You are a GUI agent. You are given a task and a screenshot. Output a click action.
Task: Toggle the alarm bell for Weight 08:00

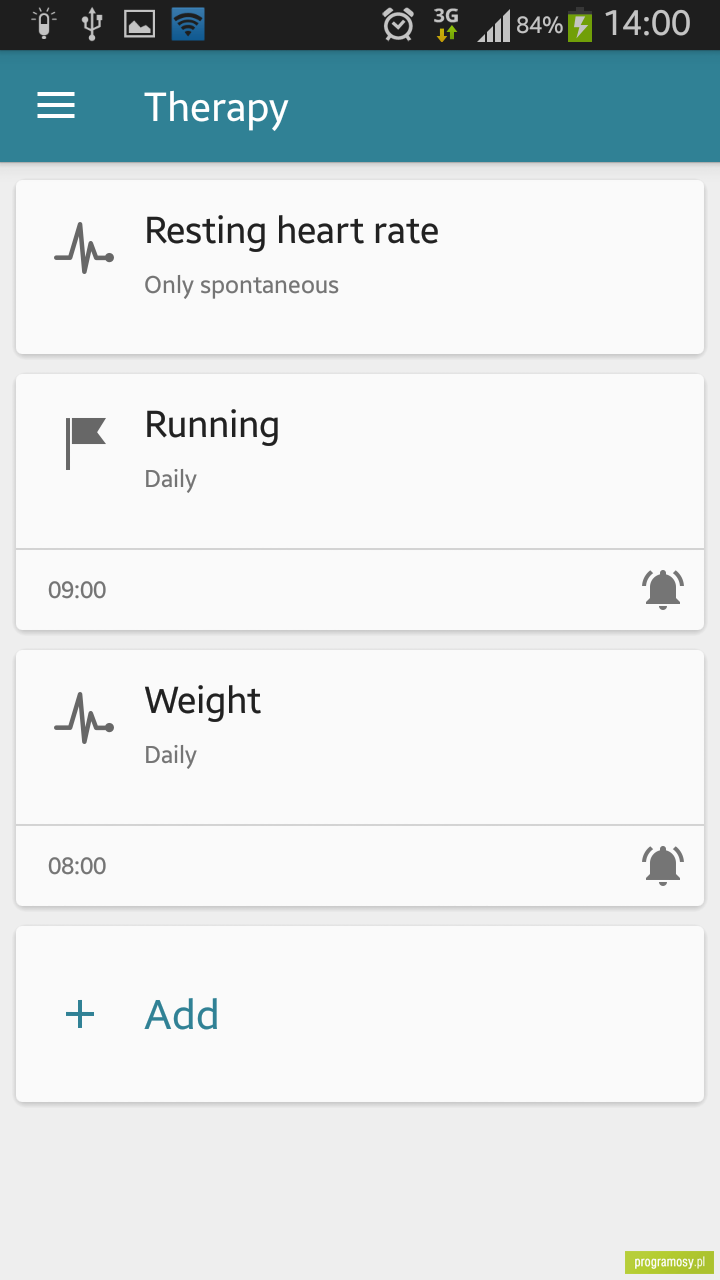point(663,865)
